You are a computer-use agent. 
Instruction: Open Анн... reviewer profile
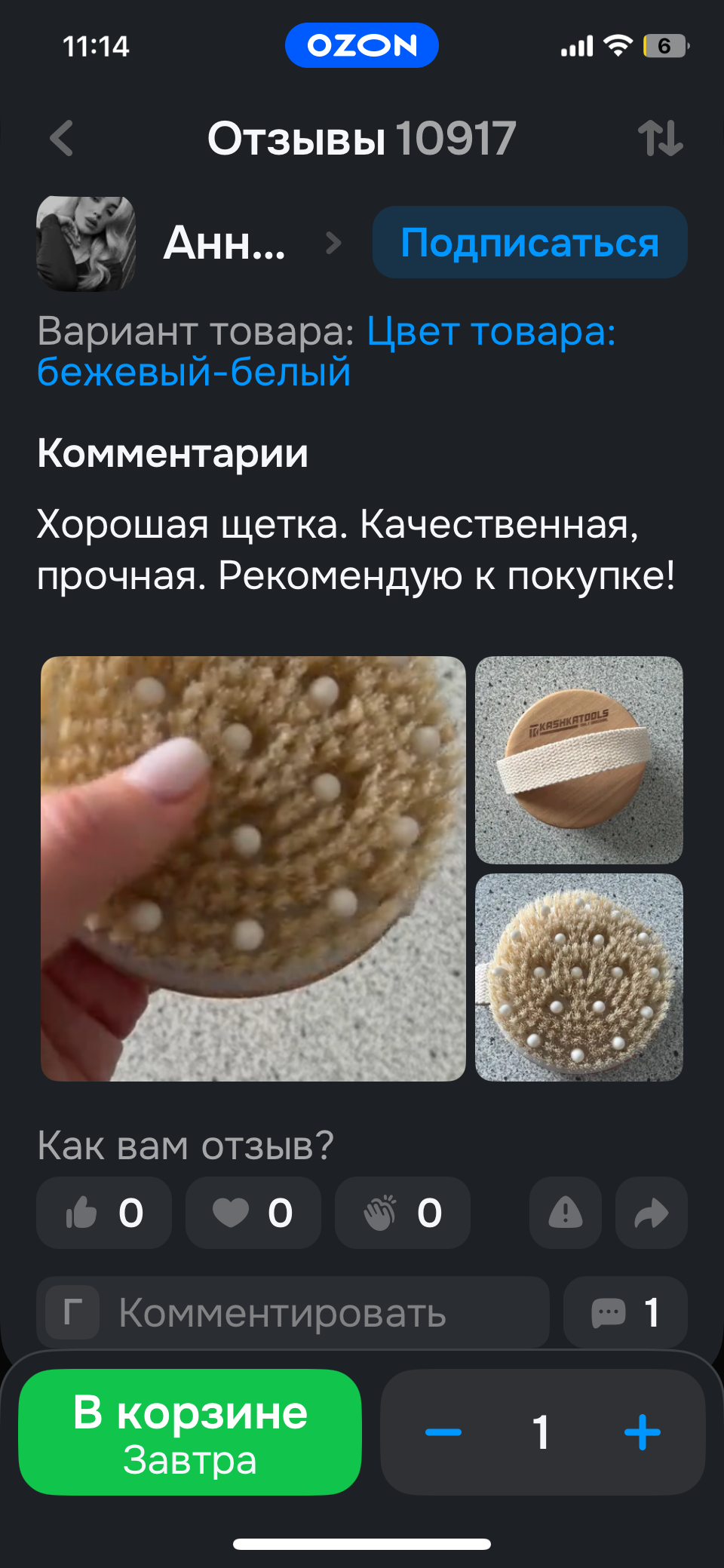(225, 243)
